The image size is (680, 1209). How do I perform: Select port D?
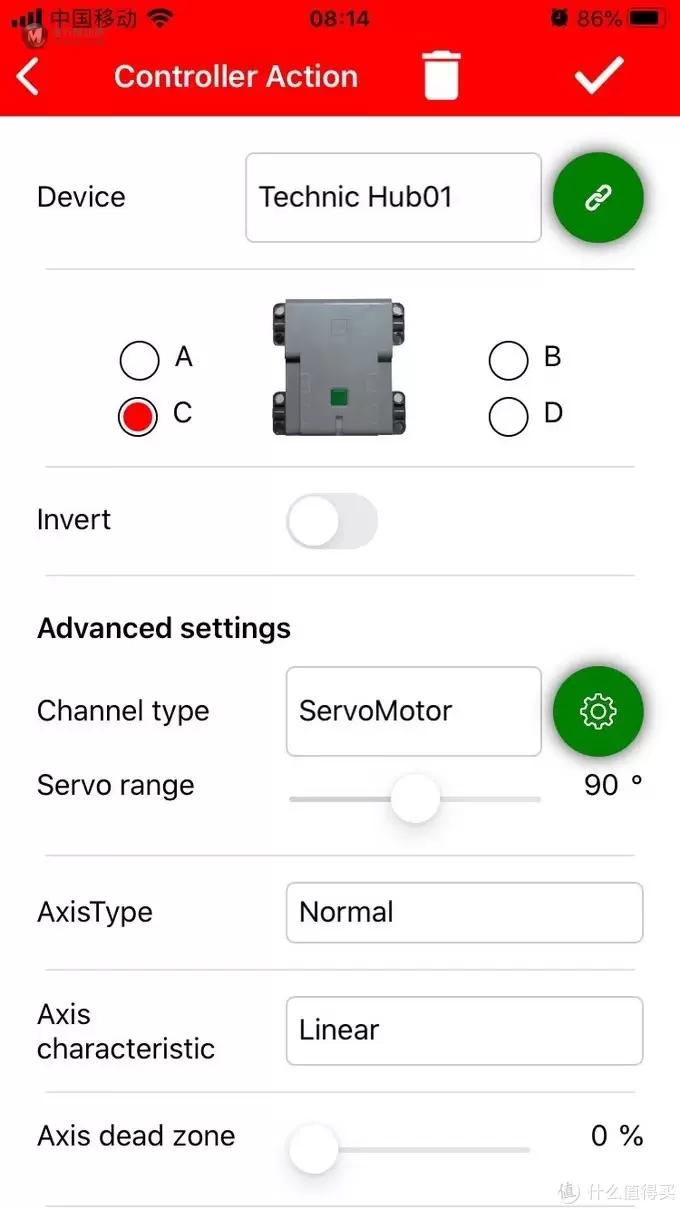tap(508, 416)
